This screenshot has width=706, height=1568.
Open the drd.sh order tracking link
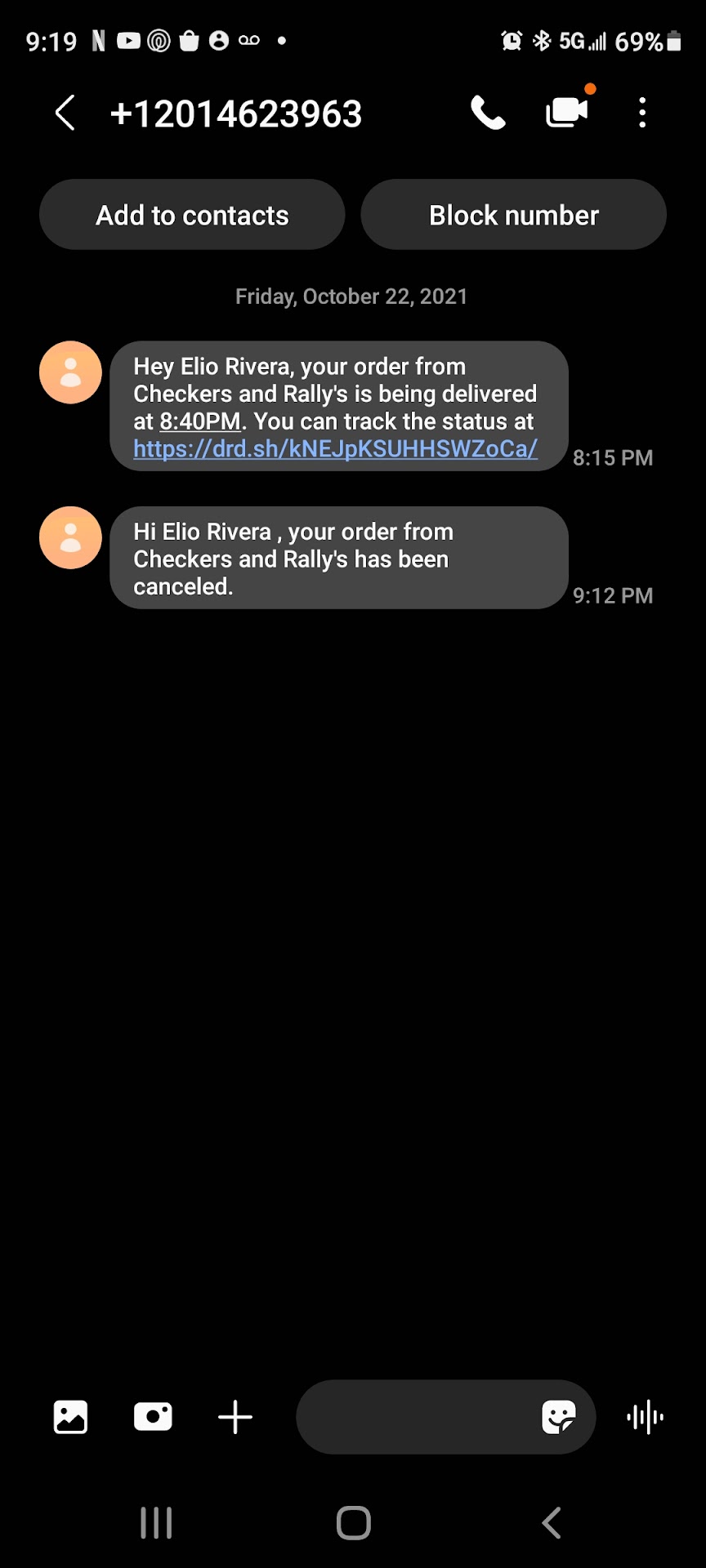[x=335, y=448]
